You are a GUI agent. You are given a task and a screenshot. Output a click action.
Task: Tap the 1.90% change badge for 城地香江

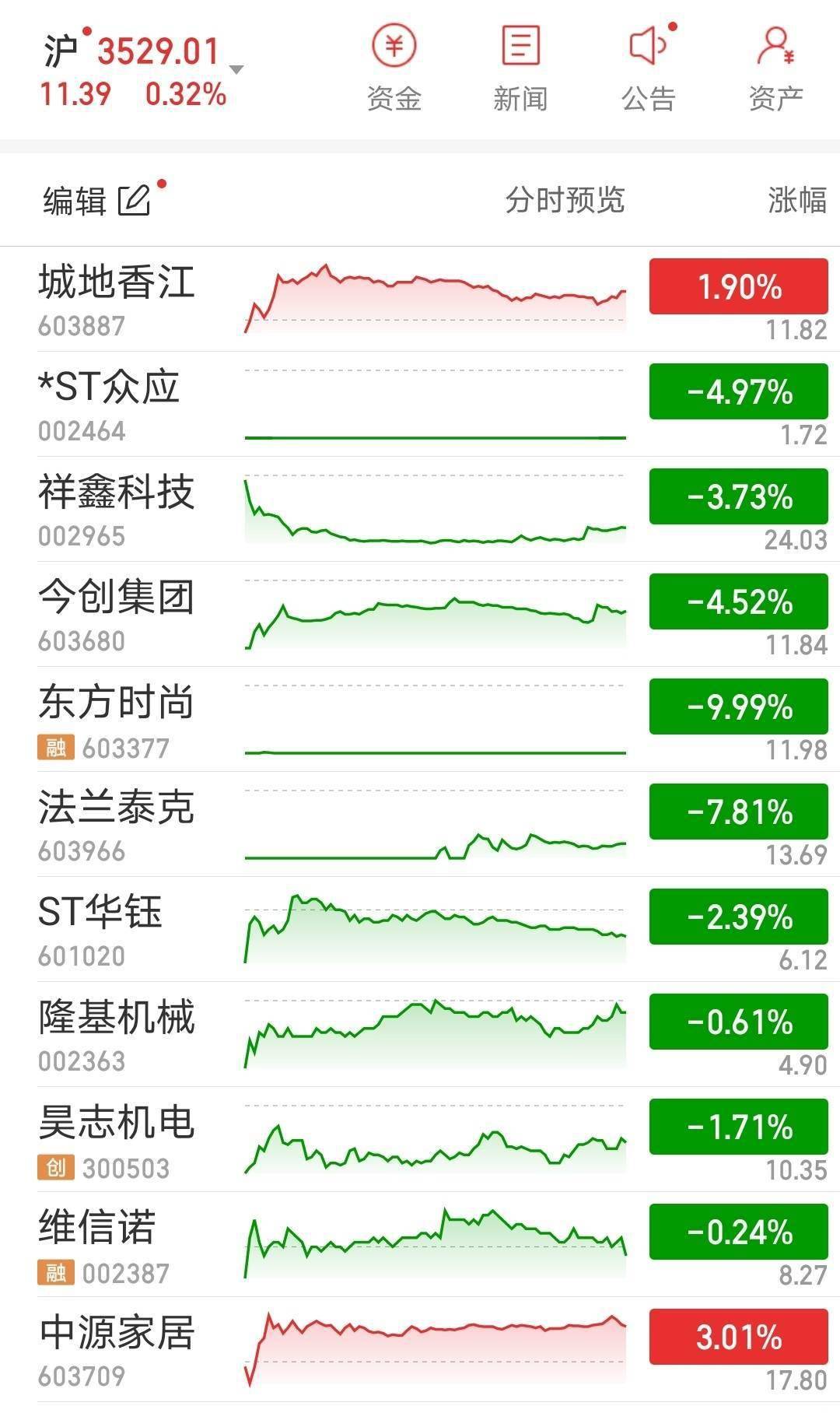coord(739,286)
